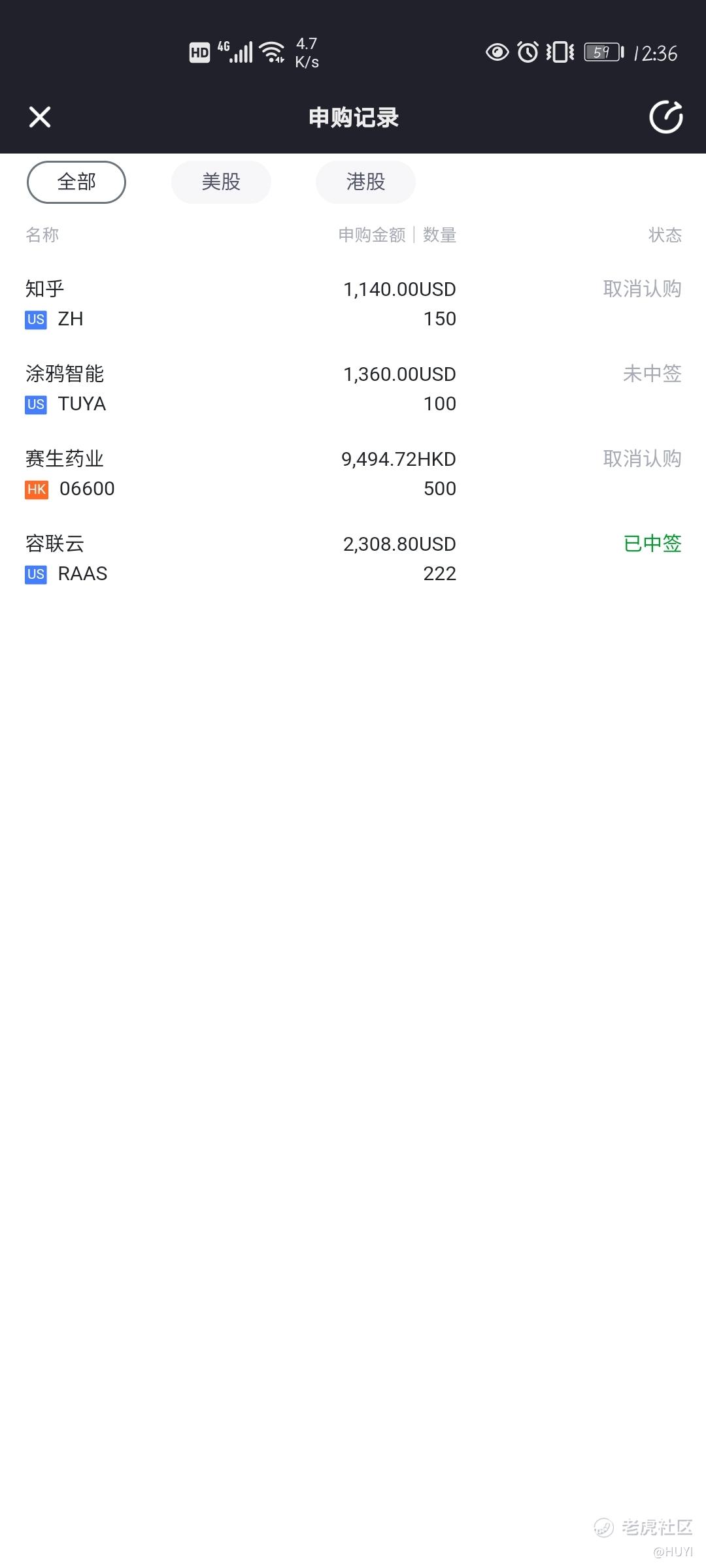
Task: Open the 容联云 RAAS subscription record
Action: pyautogui.click(x=353, y=559)
